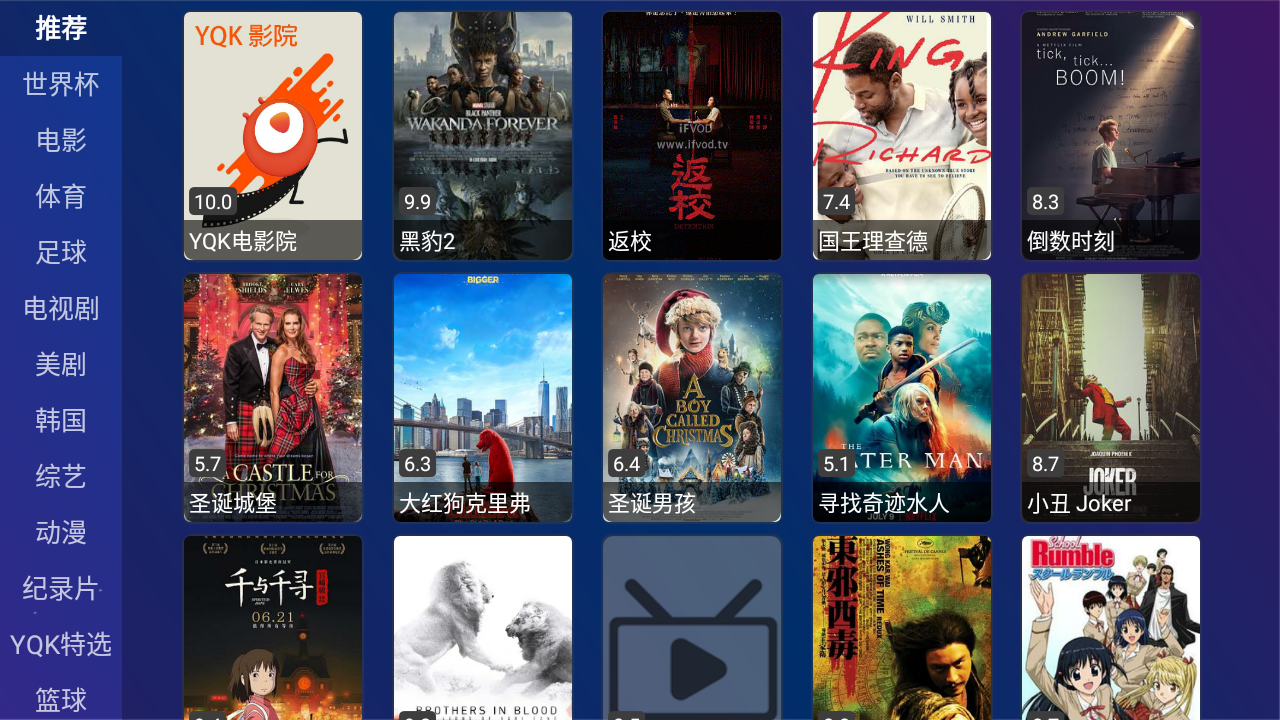Image resolution: width=1280 pixels, height=720 pixels.
Task: Switch to the 世界杯 category
Action: pos(61,85)
